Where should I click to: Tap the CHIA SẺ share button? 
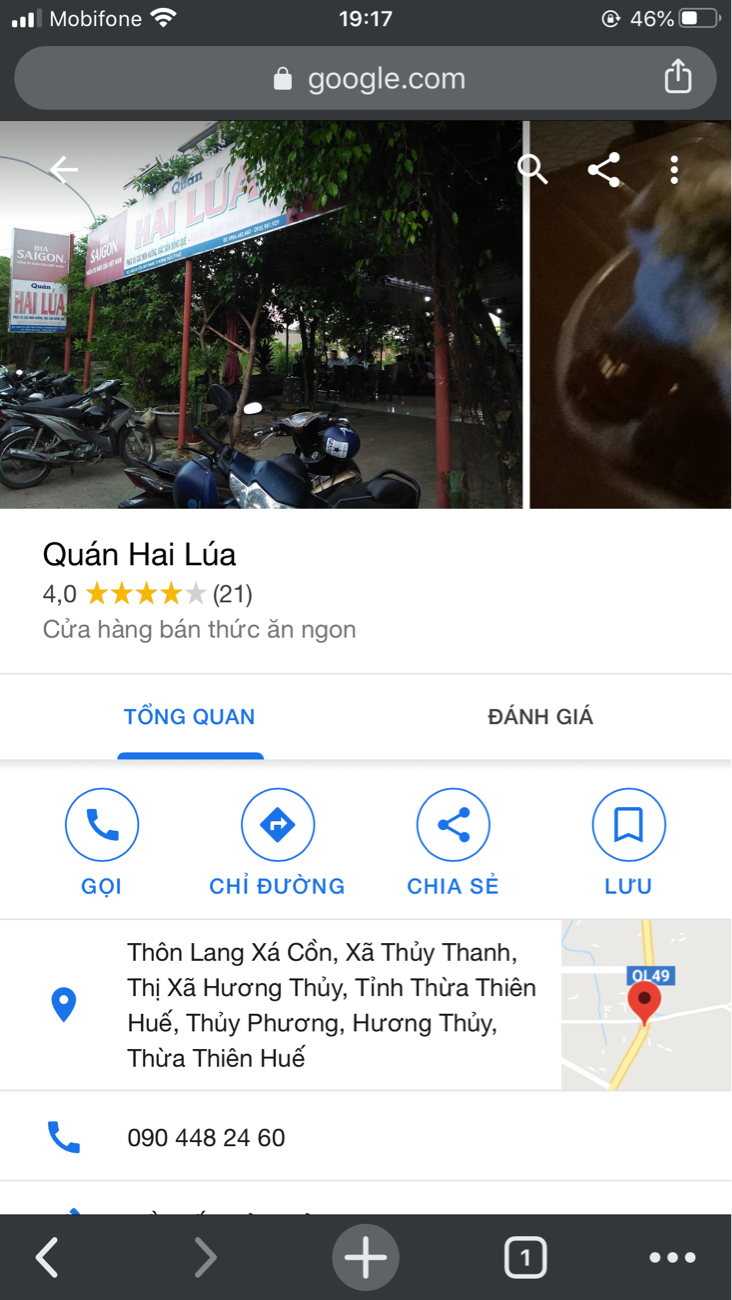click(x=453, y=843)
